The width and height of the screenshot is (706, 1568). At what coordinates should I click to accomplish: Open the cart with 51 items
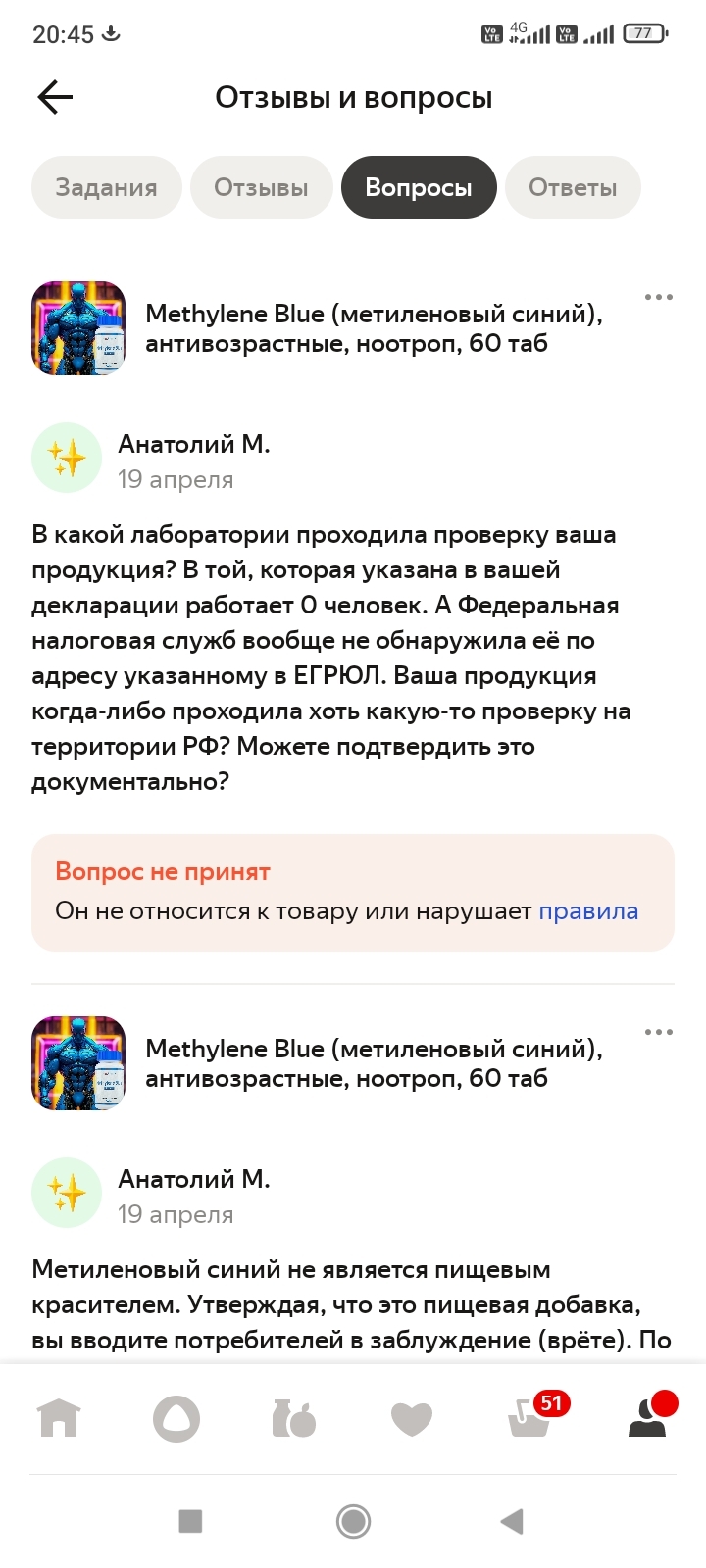point(529,1418)
